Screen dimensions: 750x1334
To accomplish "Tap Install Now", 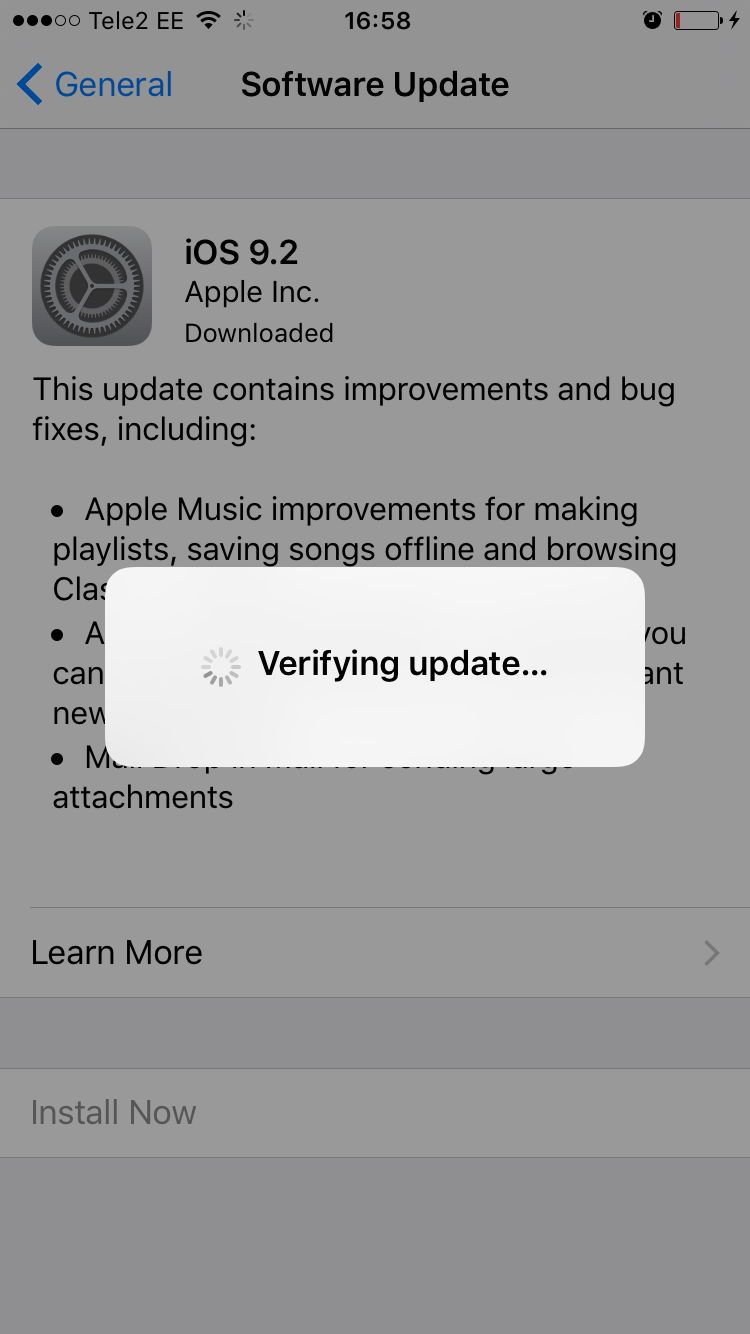I will point(114,1113).
